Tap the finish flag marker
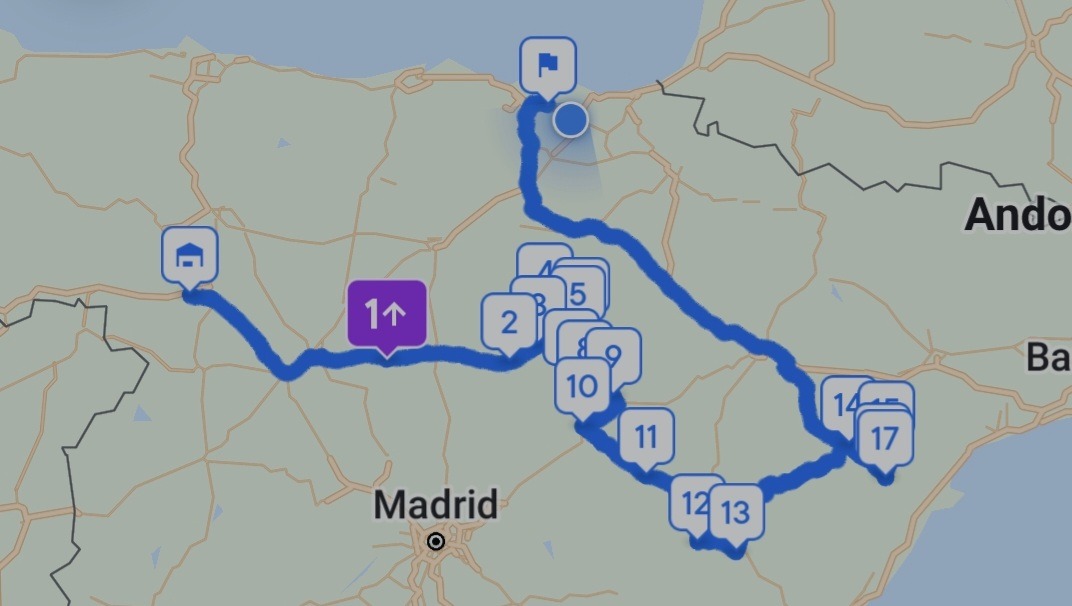 click(x=548, y=65)
